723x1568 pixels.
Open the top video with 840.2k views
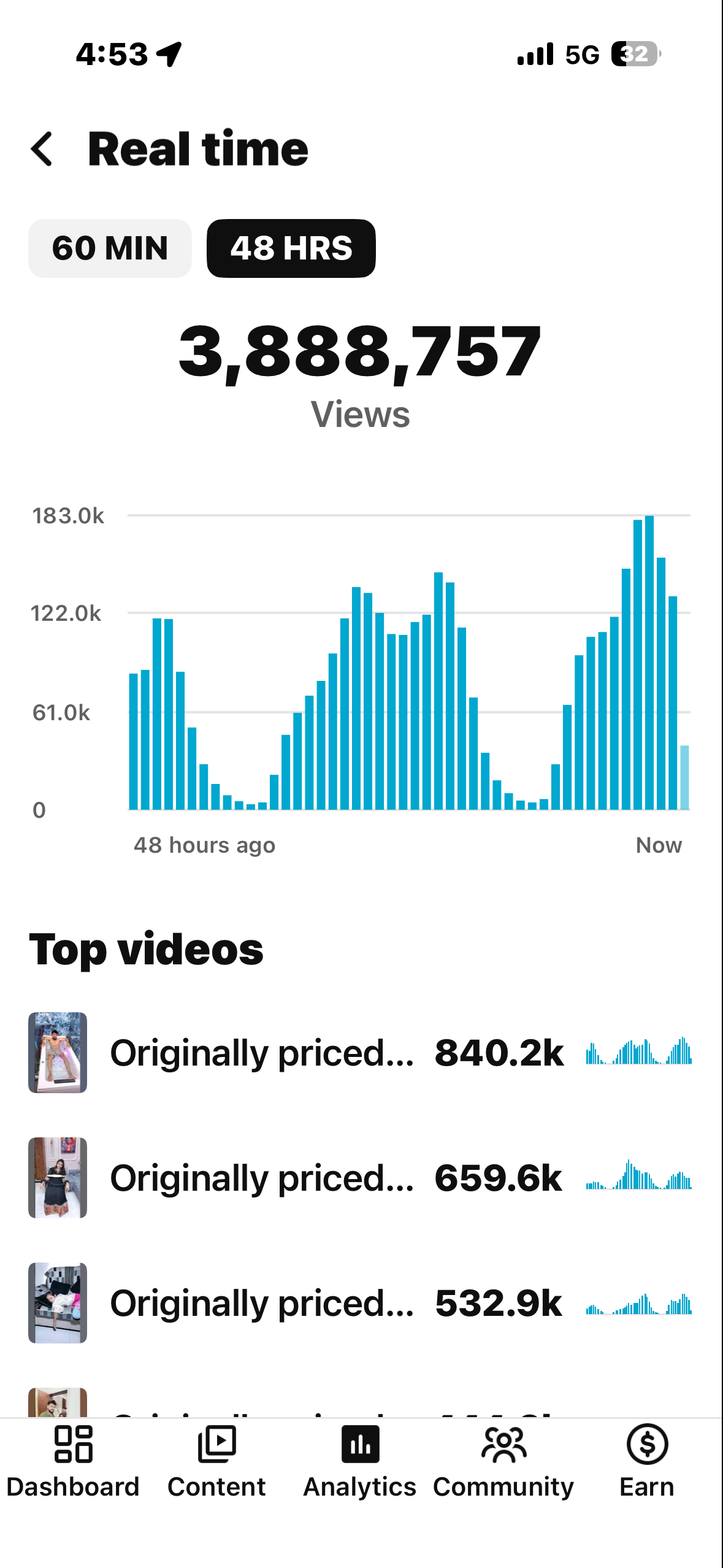361,1053
